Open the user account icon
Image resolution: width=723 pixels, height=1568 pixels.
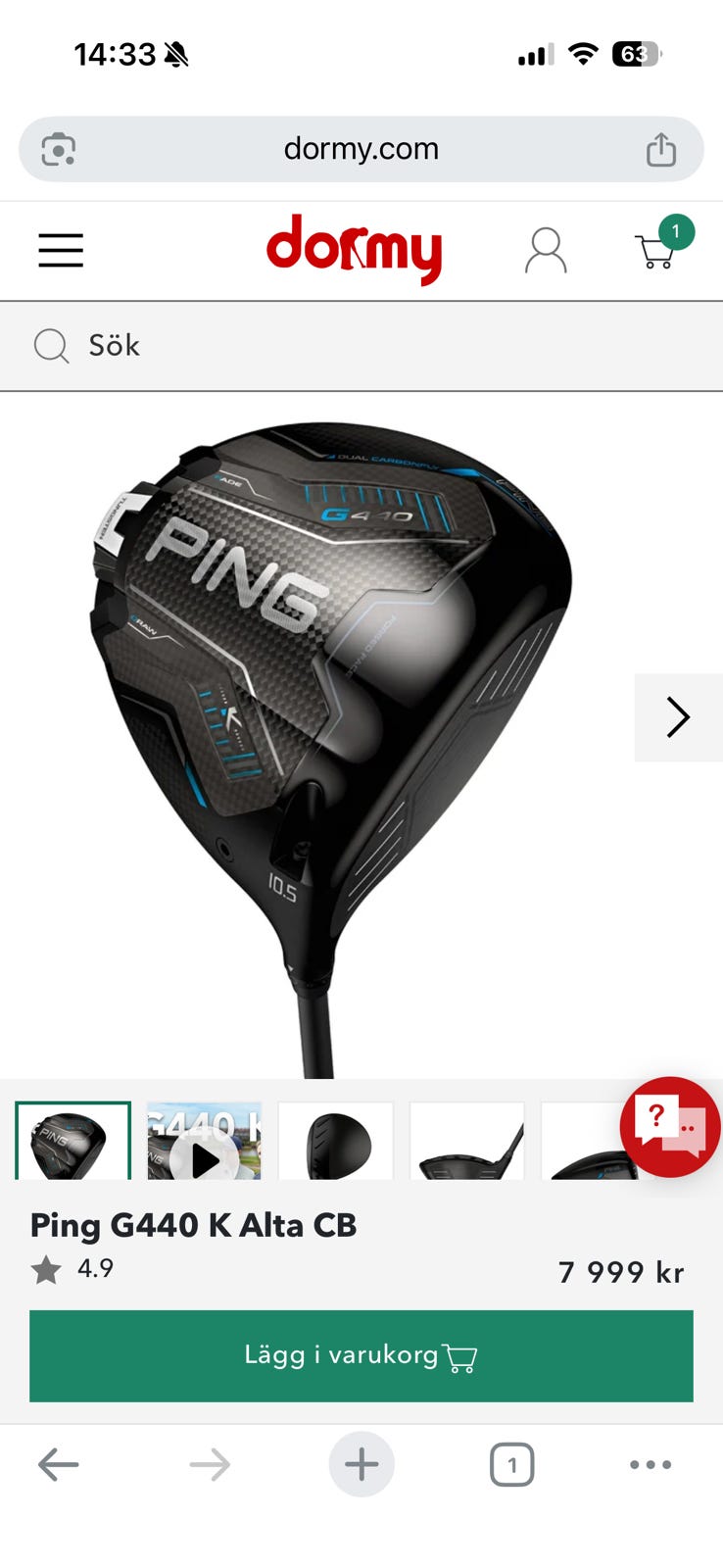546,251
